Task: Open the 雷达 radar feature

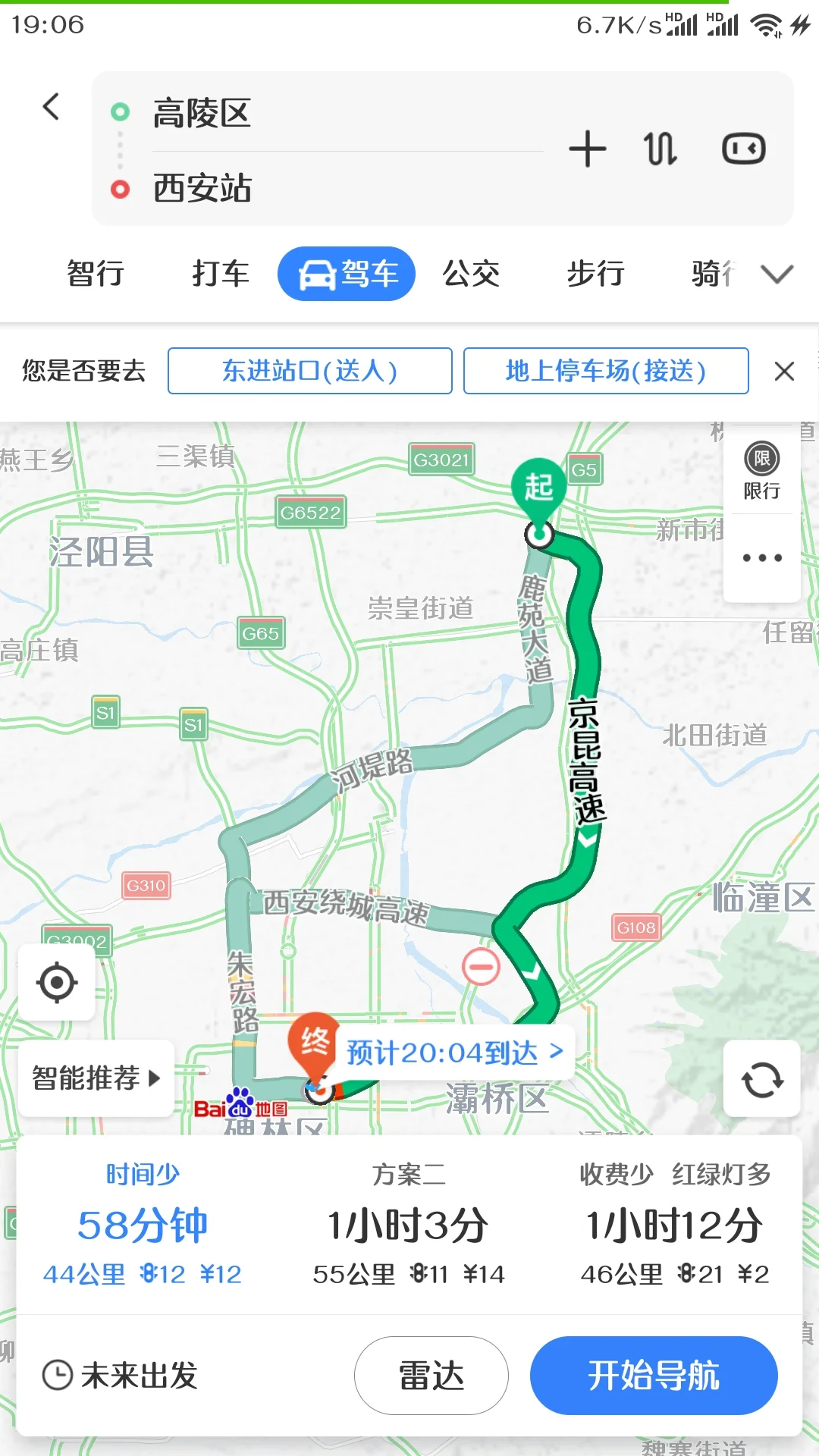Action: (431, 1376)
